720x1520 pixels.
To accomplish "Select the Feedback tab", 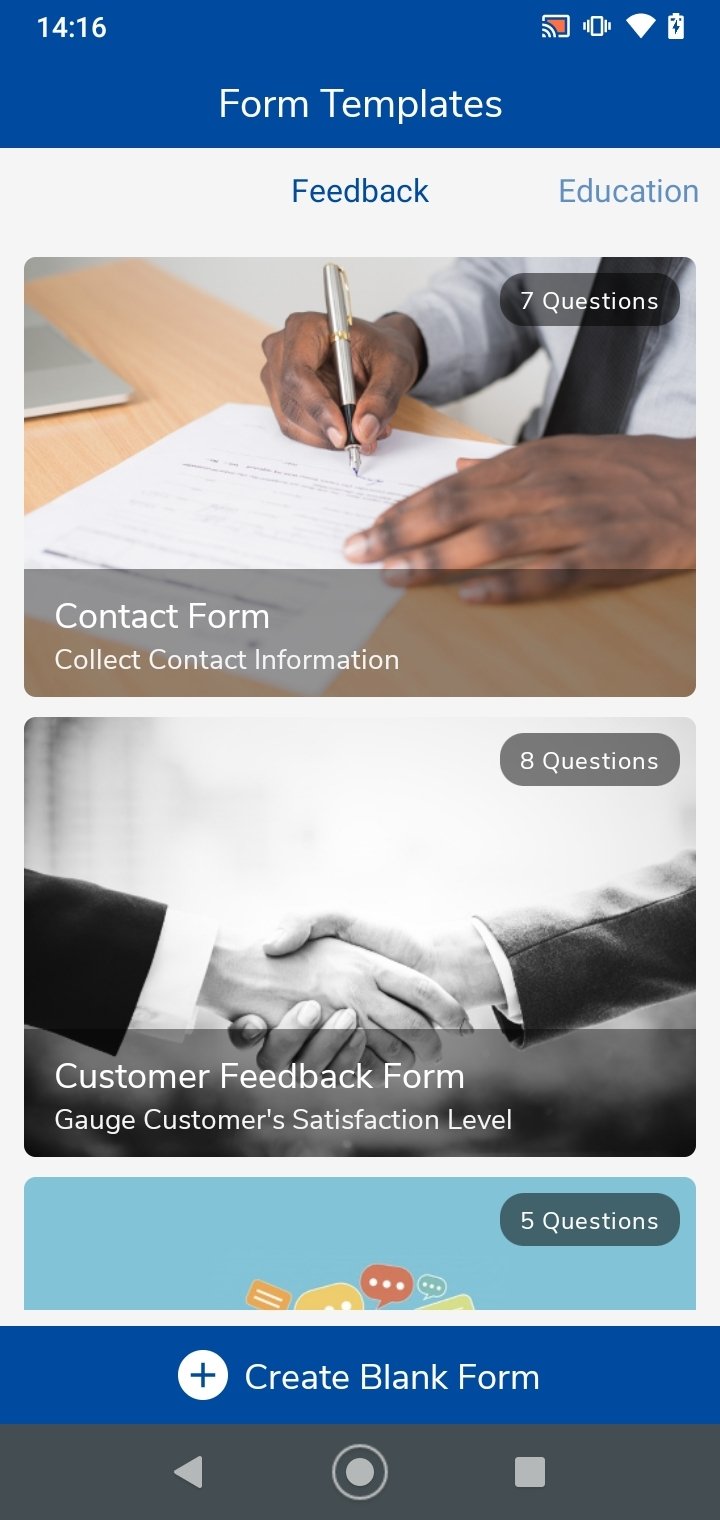I will [x=360, y=191].
